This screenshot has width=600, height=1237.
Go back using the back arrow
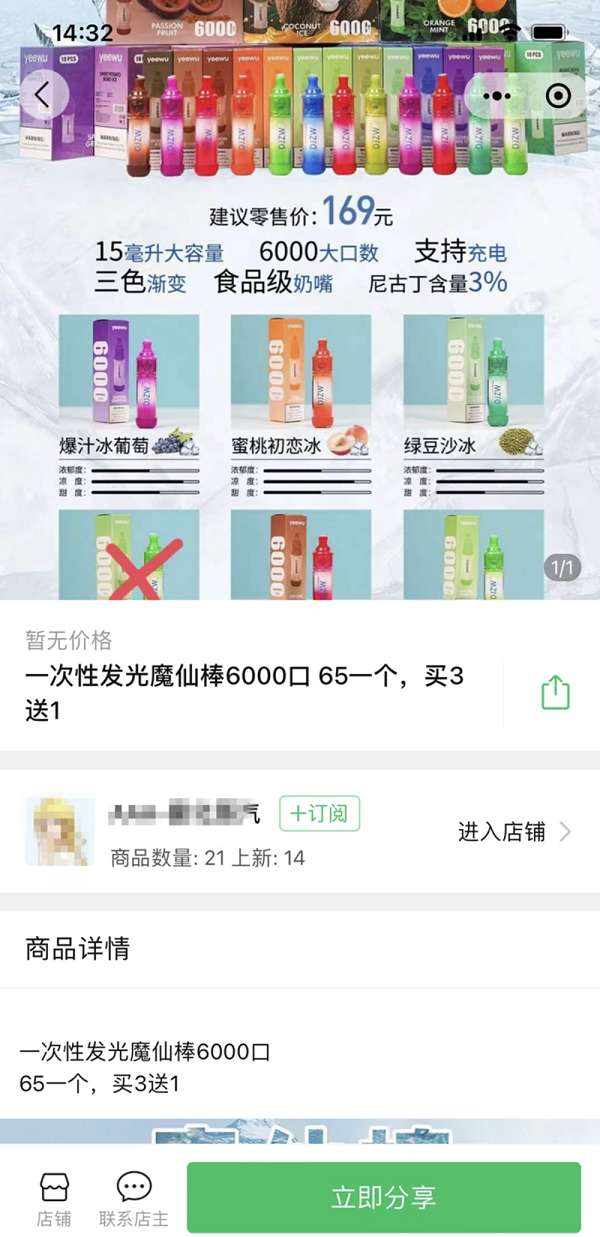(x=42, y=95)
